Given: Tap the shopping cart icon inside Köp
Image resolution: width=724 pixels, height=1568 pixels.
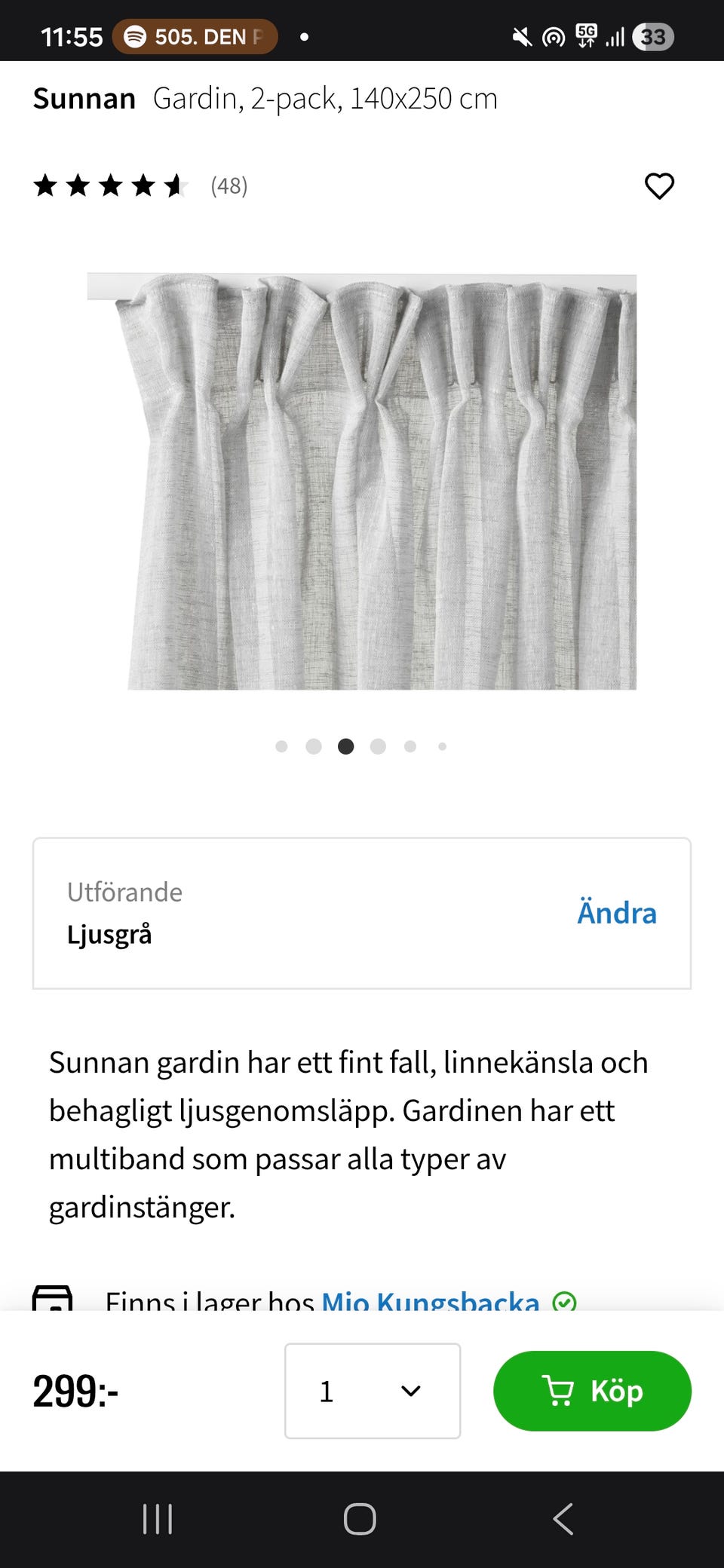Looking at the screenshot, I should (x=558, y=1391).
